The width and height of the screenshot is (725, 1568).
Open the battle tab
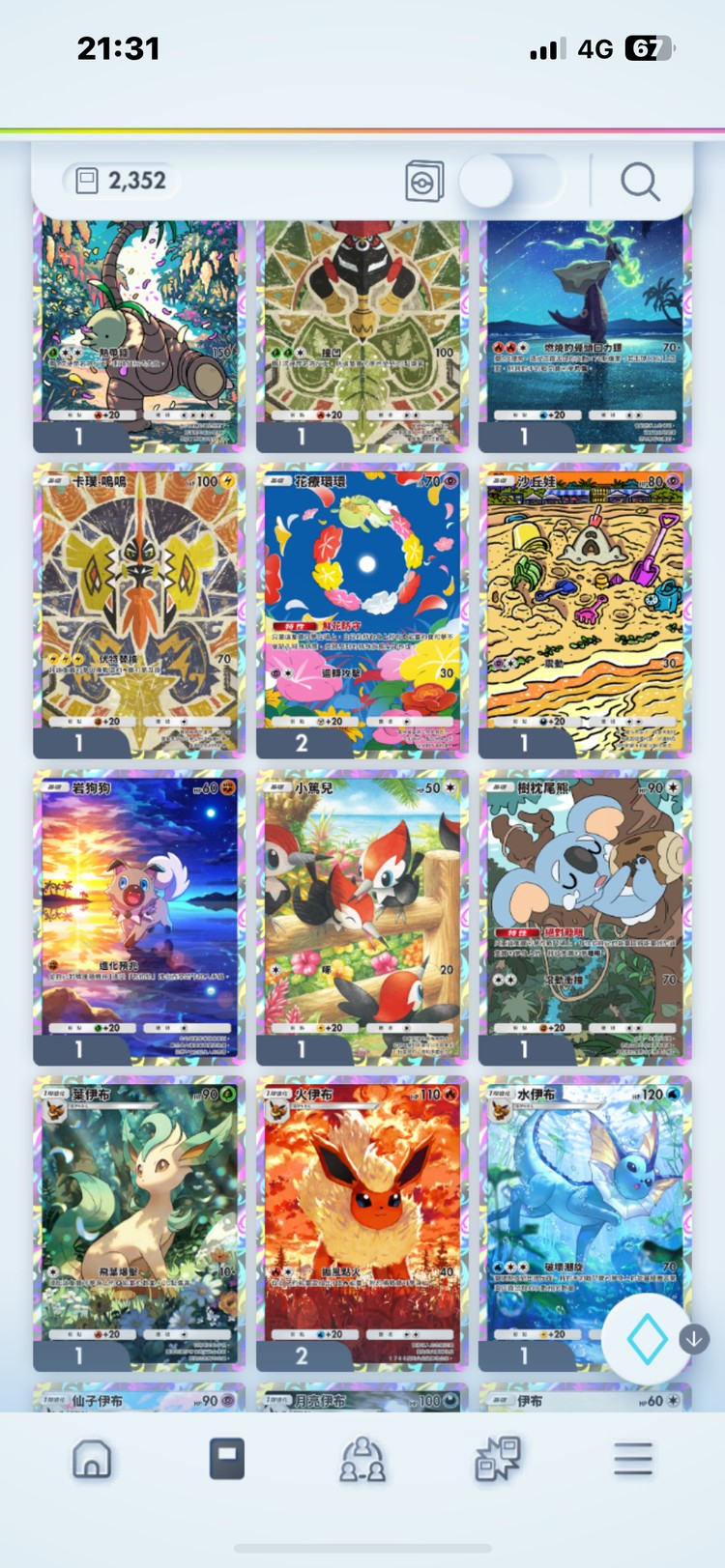[x=498, y=1458]
